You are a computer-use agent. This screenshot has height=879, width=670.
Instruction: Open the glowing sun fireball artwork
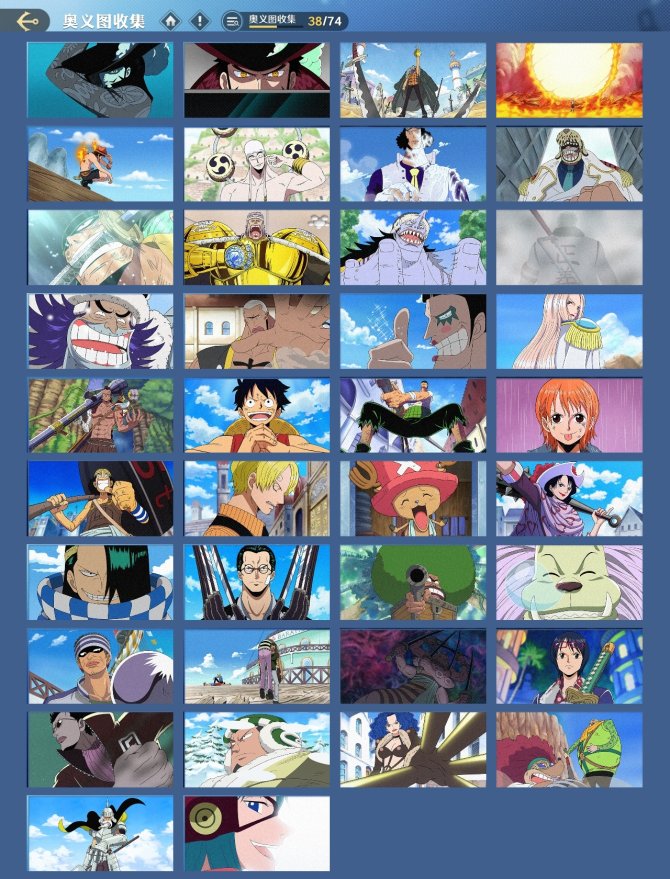[569, 79]
